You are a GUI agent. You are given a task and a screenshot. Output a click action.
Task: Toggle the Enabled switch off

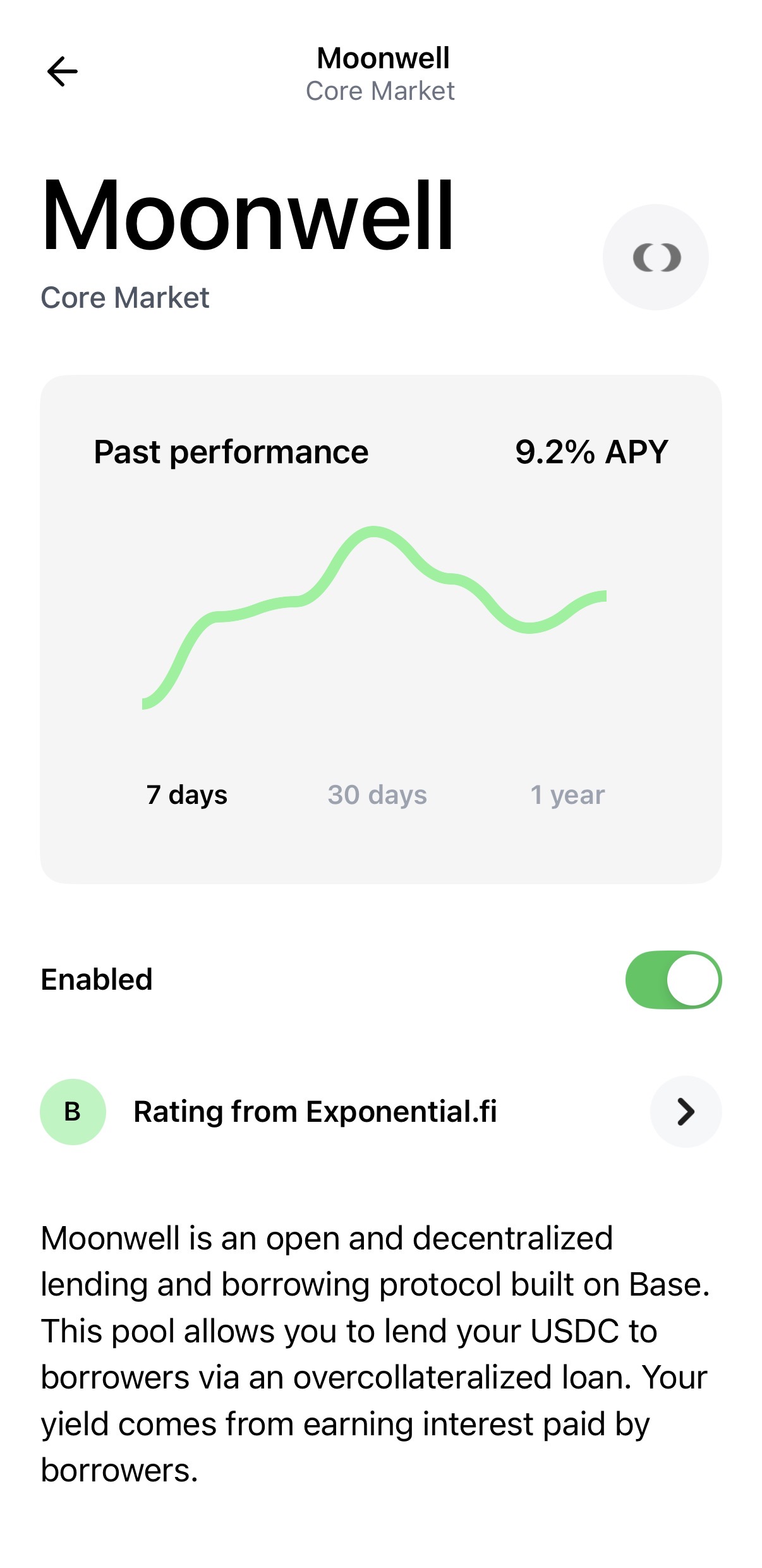point(674,980)
